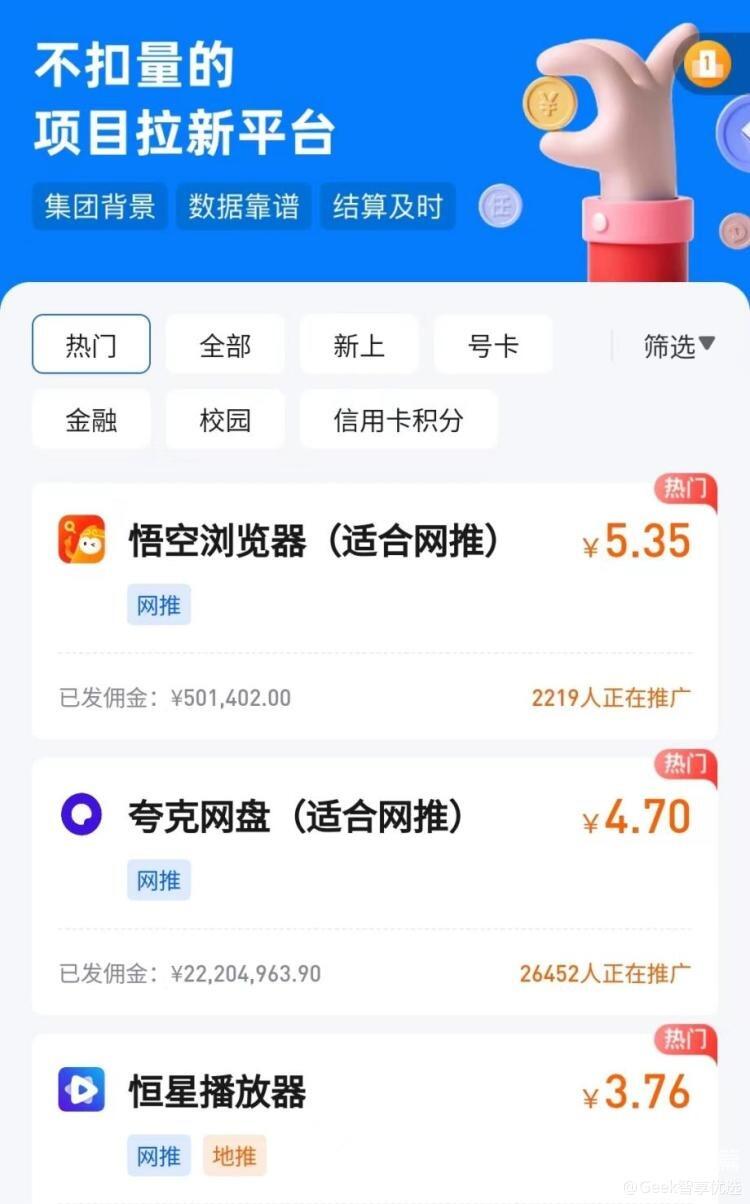Enable the 网推 tag under 夸克网盘
Viewport: 750px width, 1204px height.
(158, 880)
